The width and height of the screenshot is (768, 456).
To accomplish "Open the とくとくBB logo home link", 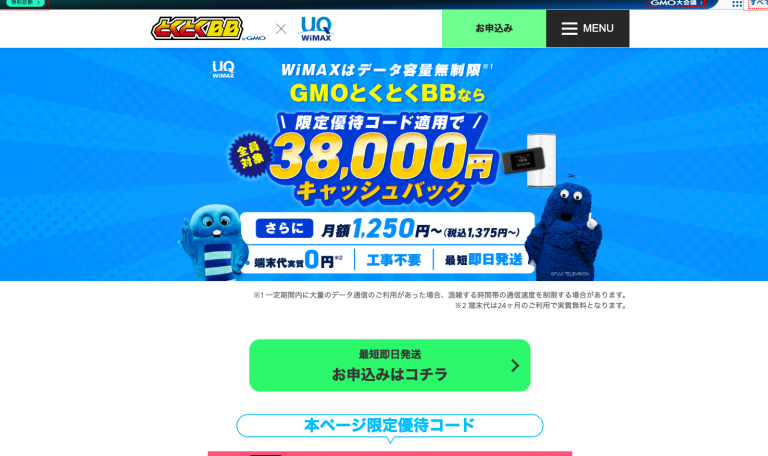I will (x=208, y=29).
